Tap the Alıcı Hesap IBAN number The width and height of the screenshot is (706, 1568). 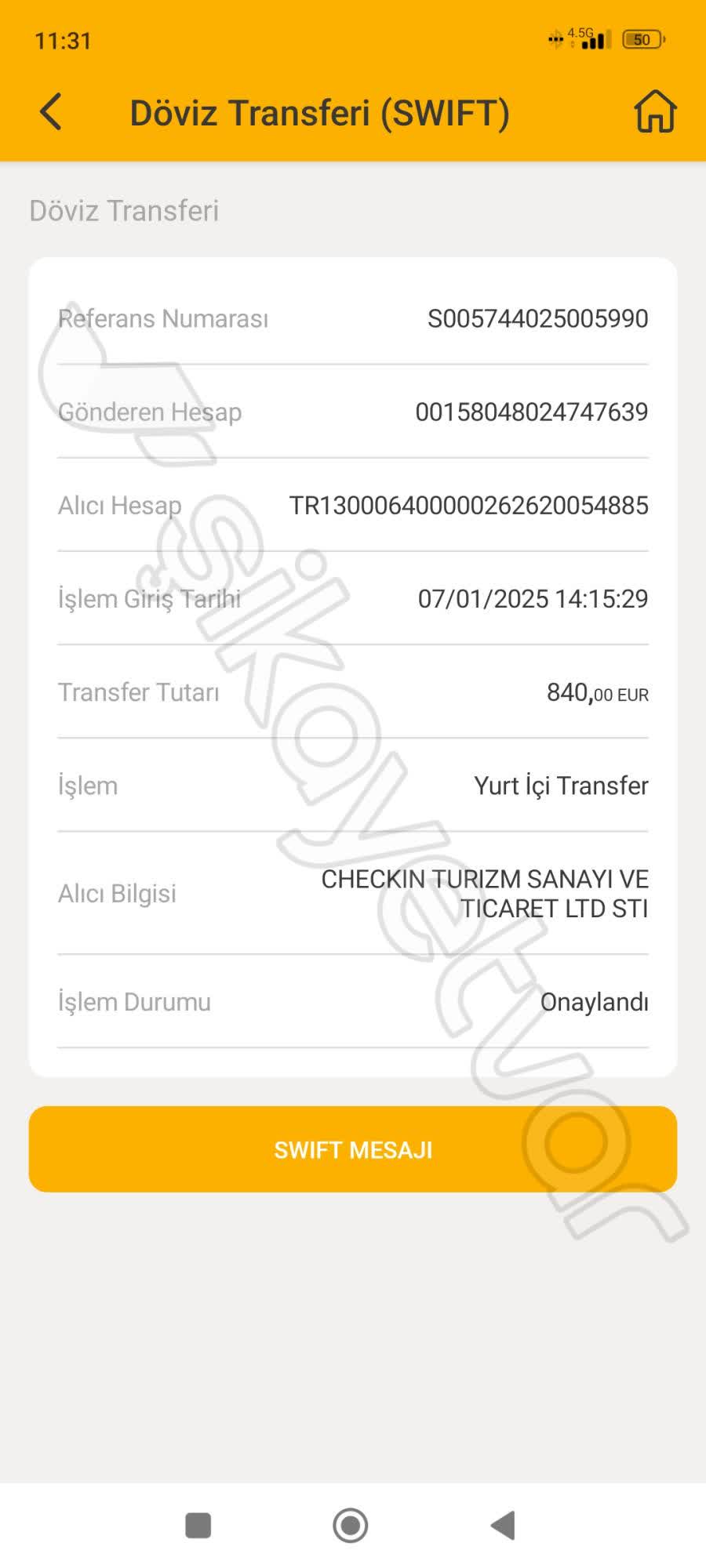469,505
